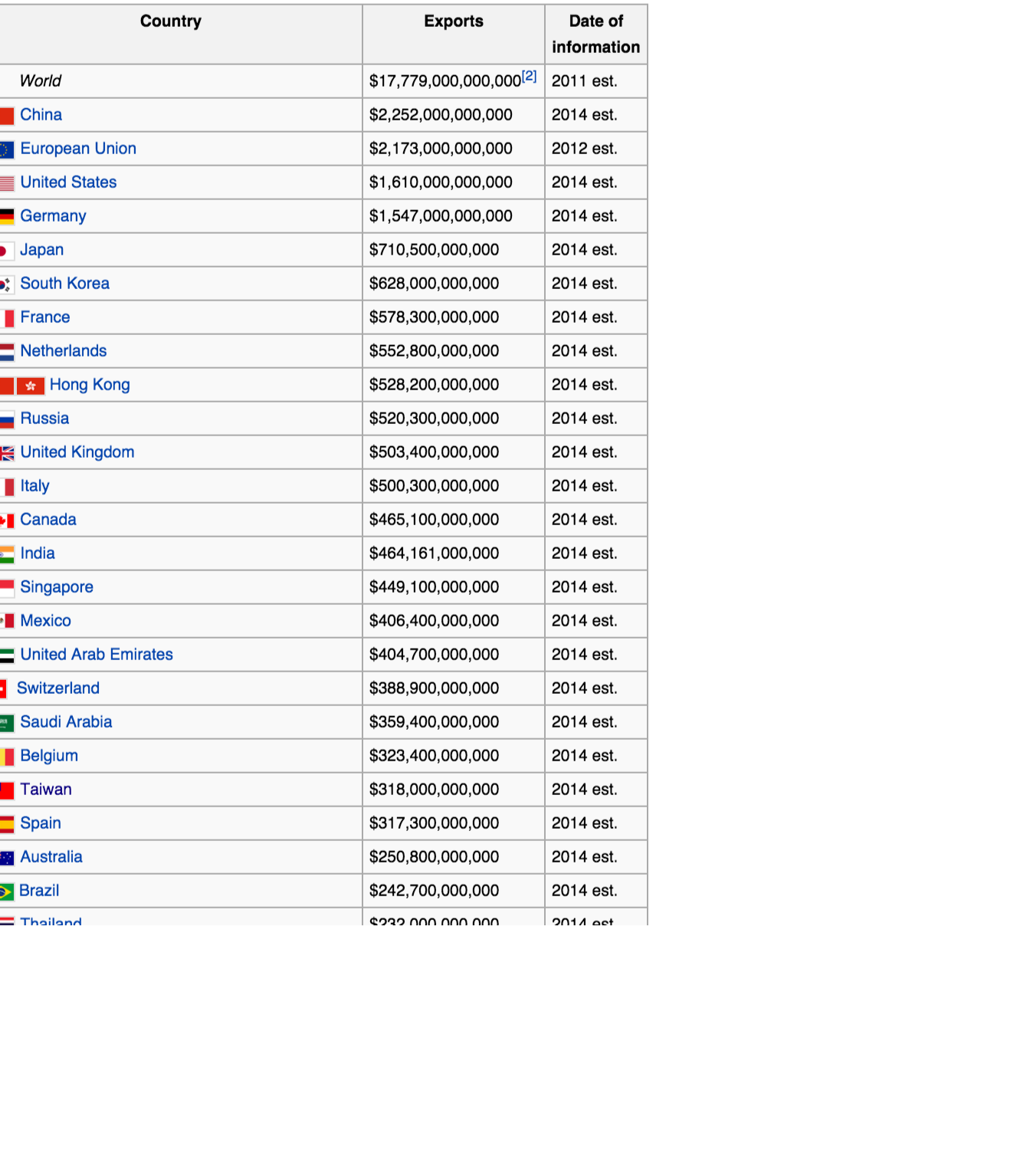Screen dimensions: 1030x1176
Task: Select the France link
Action: [x=44, y=317]
